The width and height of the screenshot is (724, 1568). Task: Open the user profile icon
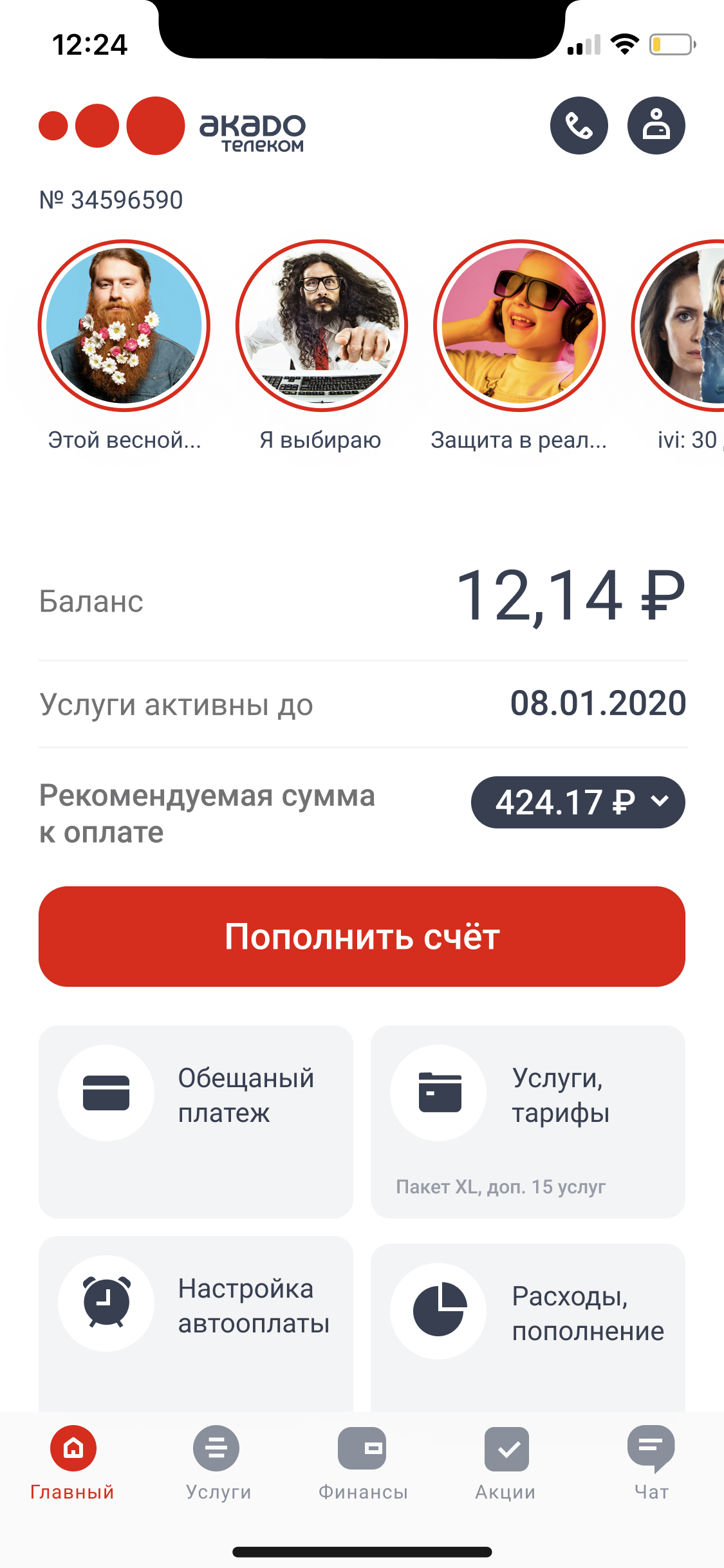pyautogui.click(x=656, y=126)
